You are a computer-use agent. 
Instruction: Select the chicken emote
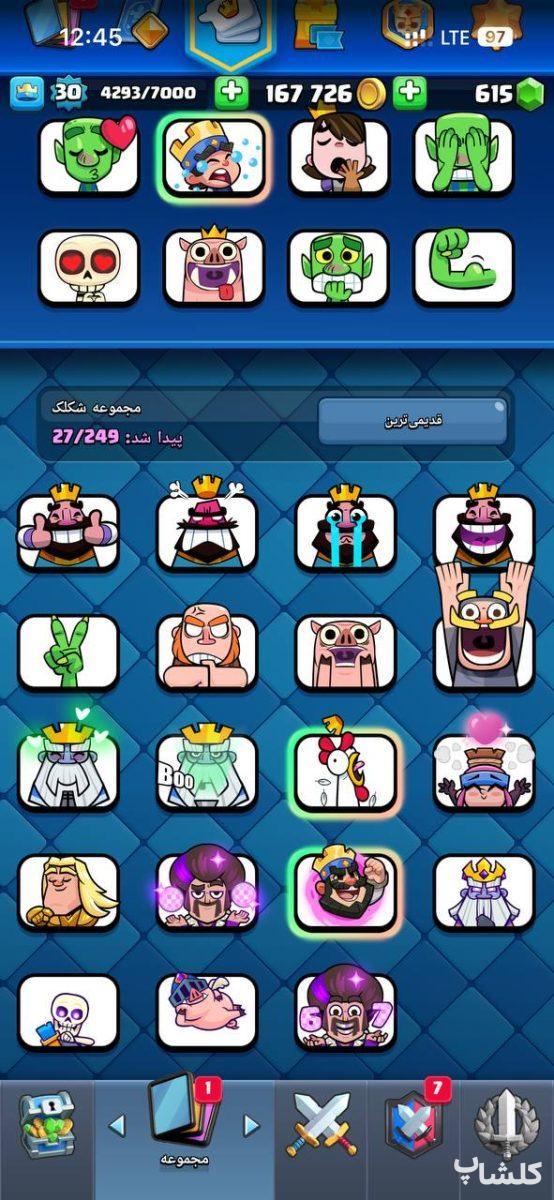click(345, 769)
